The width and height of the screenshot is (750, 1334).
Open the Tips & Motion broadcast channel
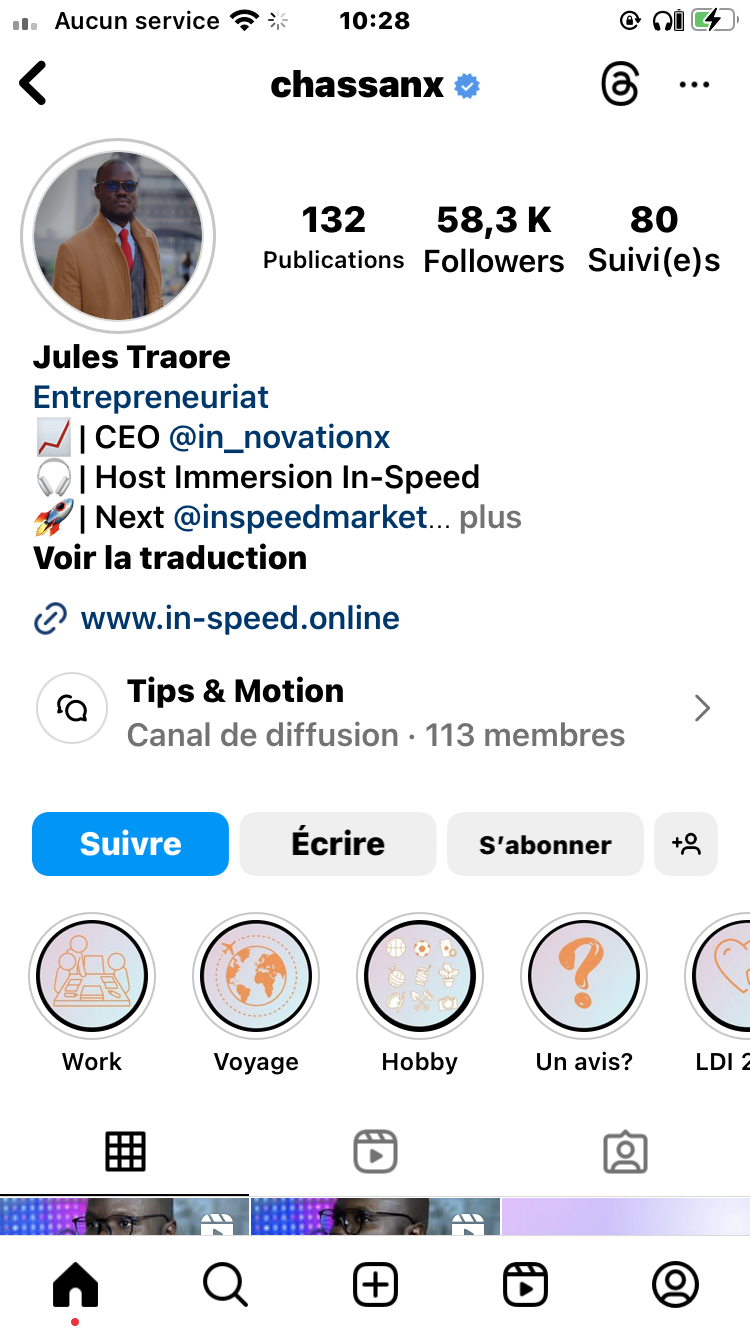[375, 712]
